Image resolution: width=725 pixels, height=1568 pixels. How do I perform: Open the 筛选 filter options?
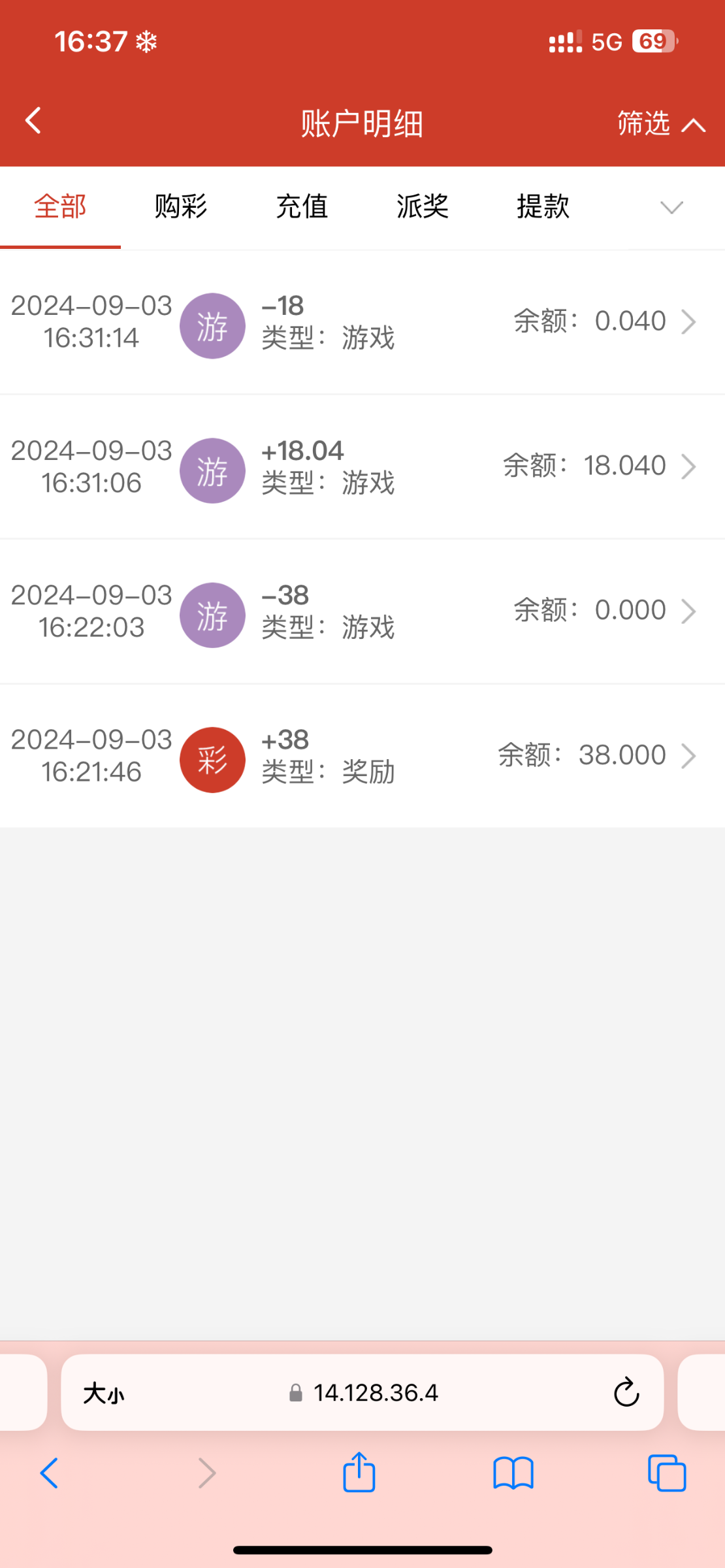(x=660, y=123)
